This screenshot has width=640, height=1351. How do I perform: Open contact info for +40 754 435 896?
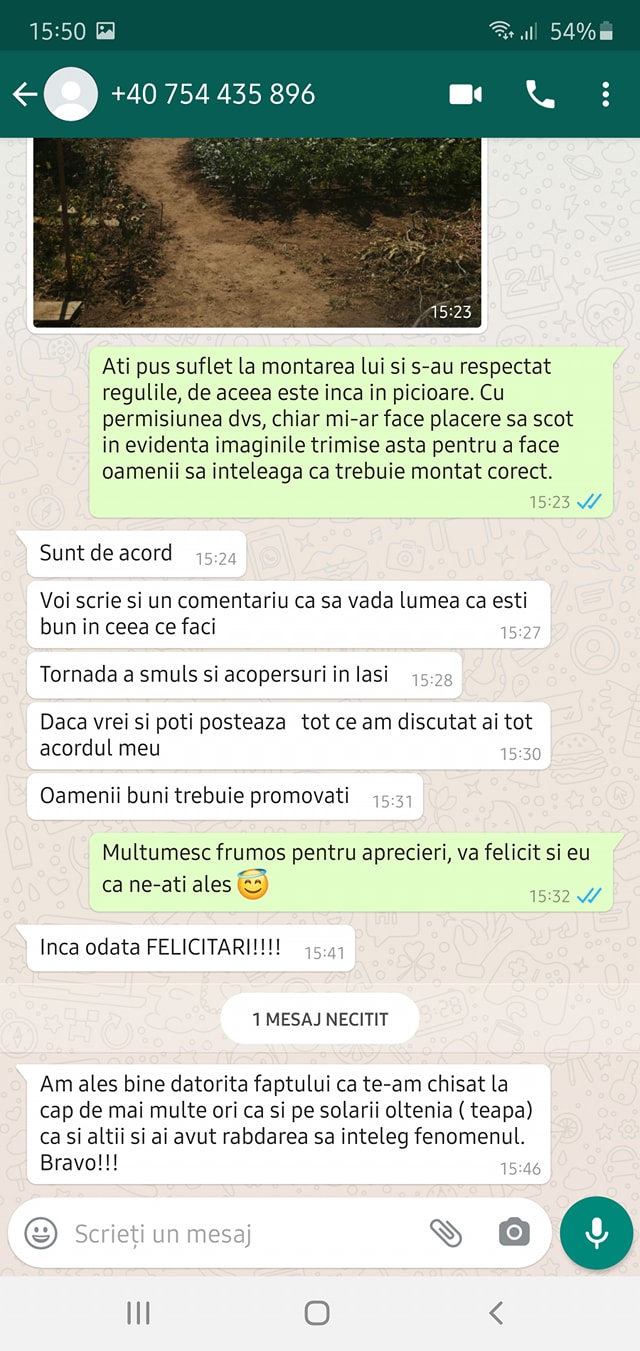(x=212, y=94)
